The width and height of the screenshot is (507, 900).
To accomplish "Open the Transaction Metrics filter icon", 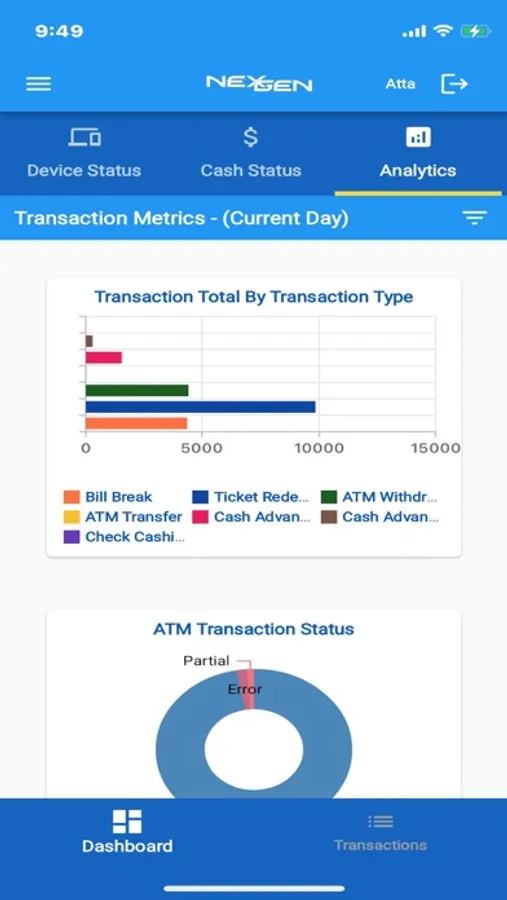I will coord(474,218).
